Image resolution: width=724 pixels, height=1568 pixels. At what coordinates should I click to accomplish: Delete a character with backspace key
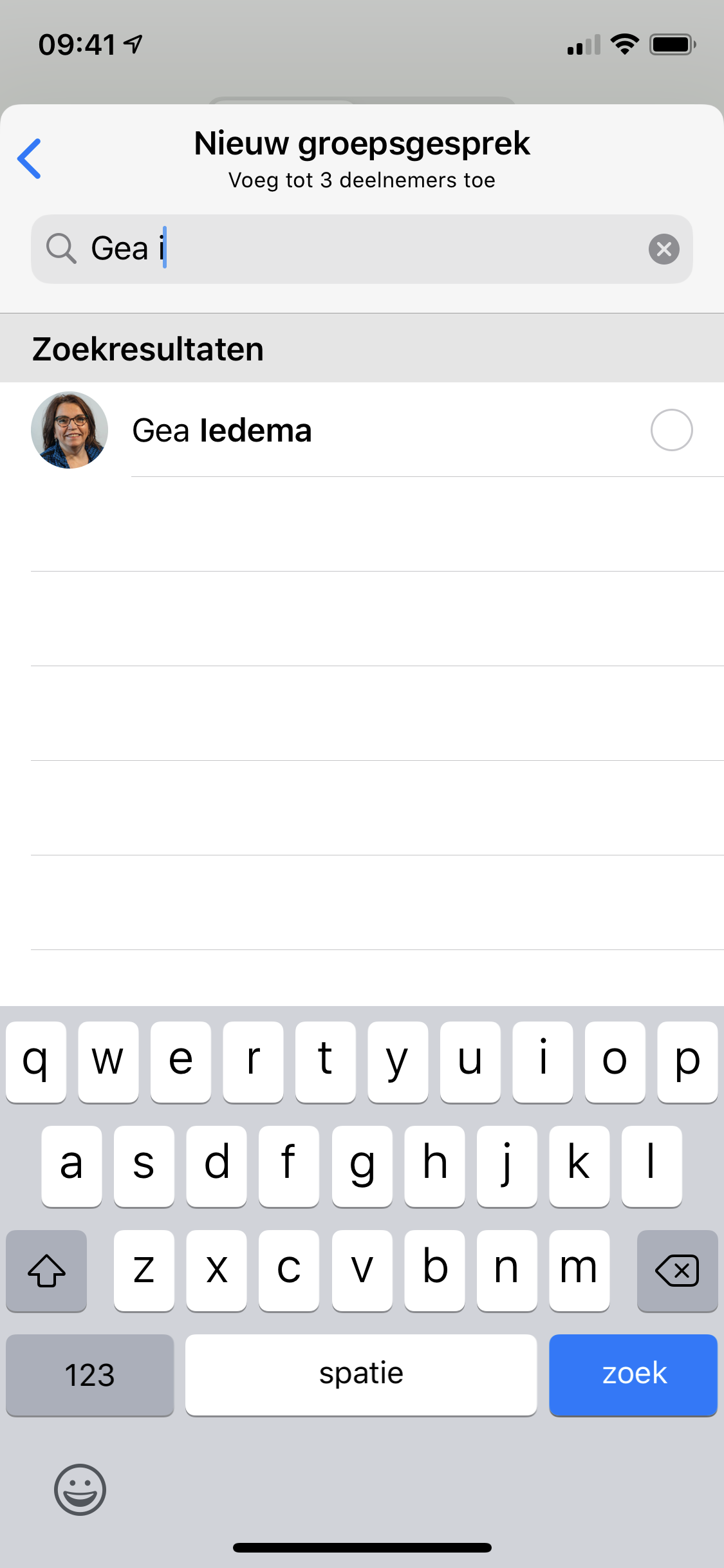(x=676, y=1271)
